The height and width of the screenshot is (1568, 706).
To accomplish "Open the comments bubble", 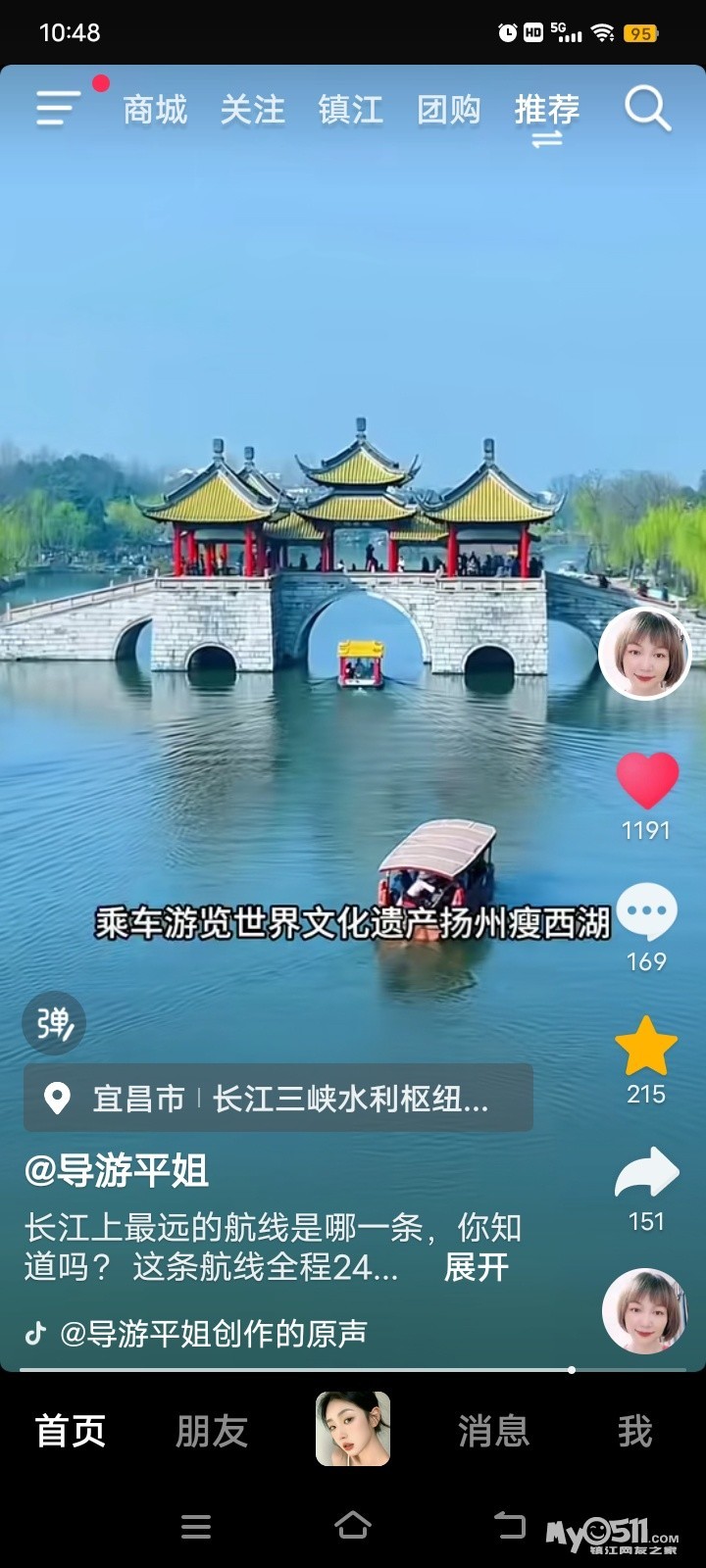I will (647, 911).
